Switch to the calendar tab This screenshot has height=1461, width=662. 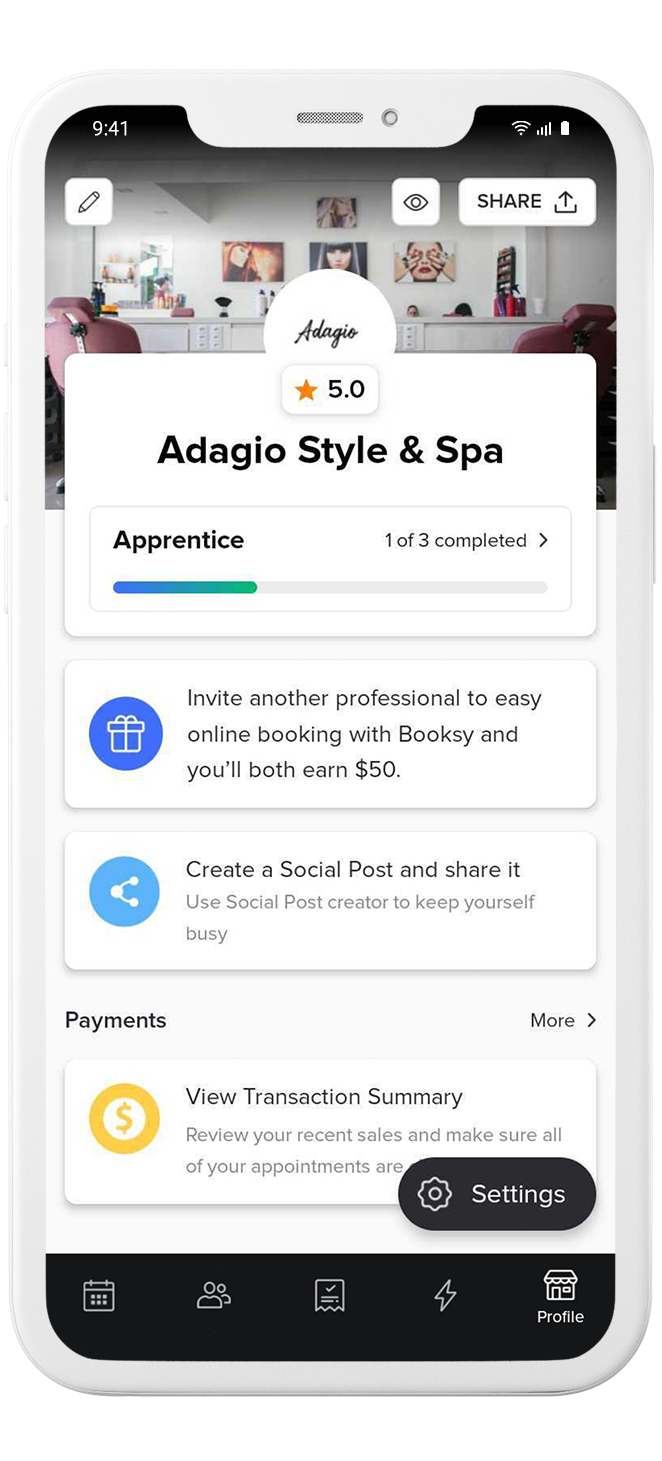[99, 1296]
